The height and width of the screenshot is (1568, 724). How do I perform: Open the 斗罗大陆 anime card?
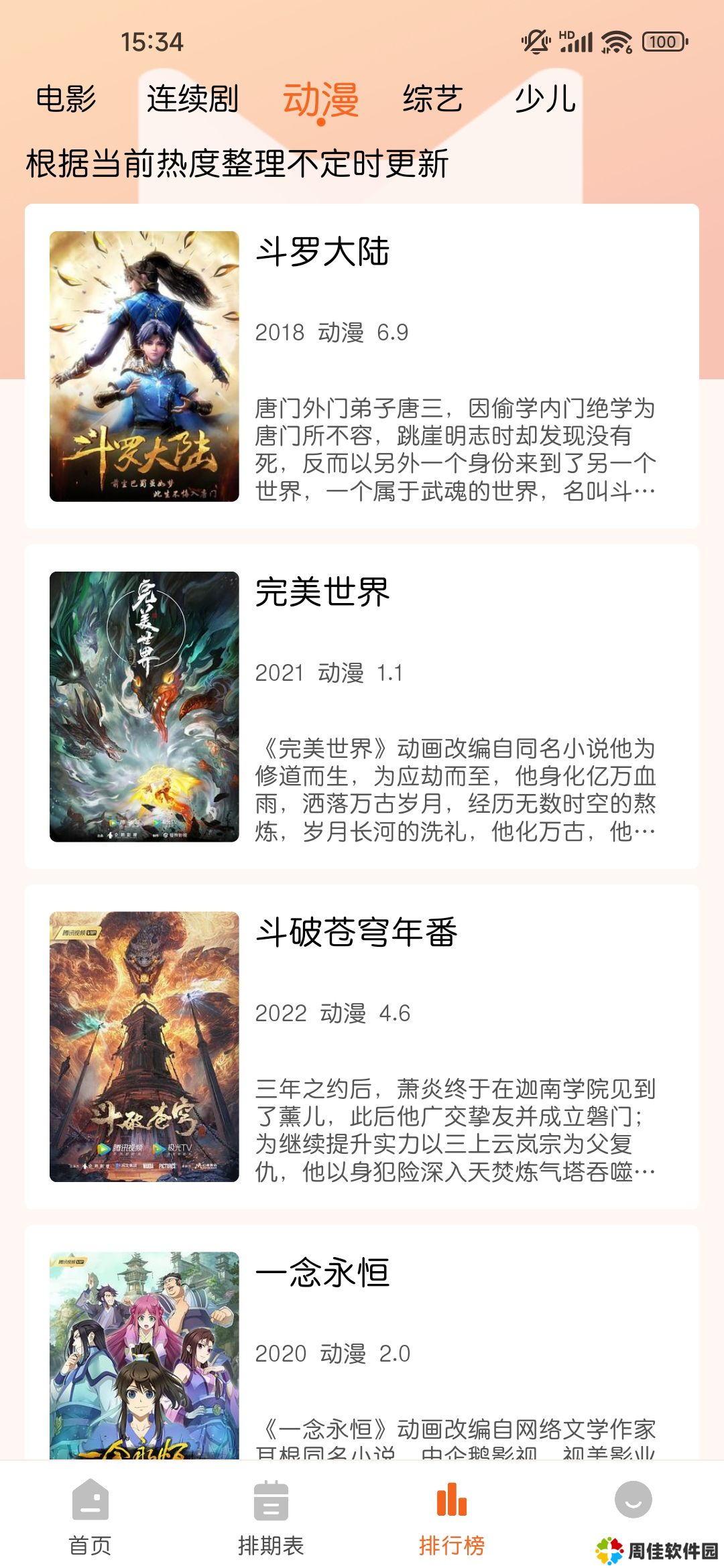point(362,366)
